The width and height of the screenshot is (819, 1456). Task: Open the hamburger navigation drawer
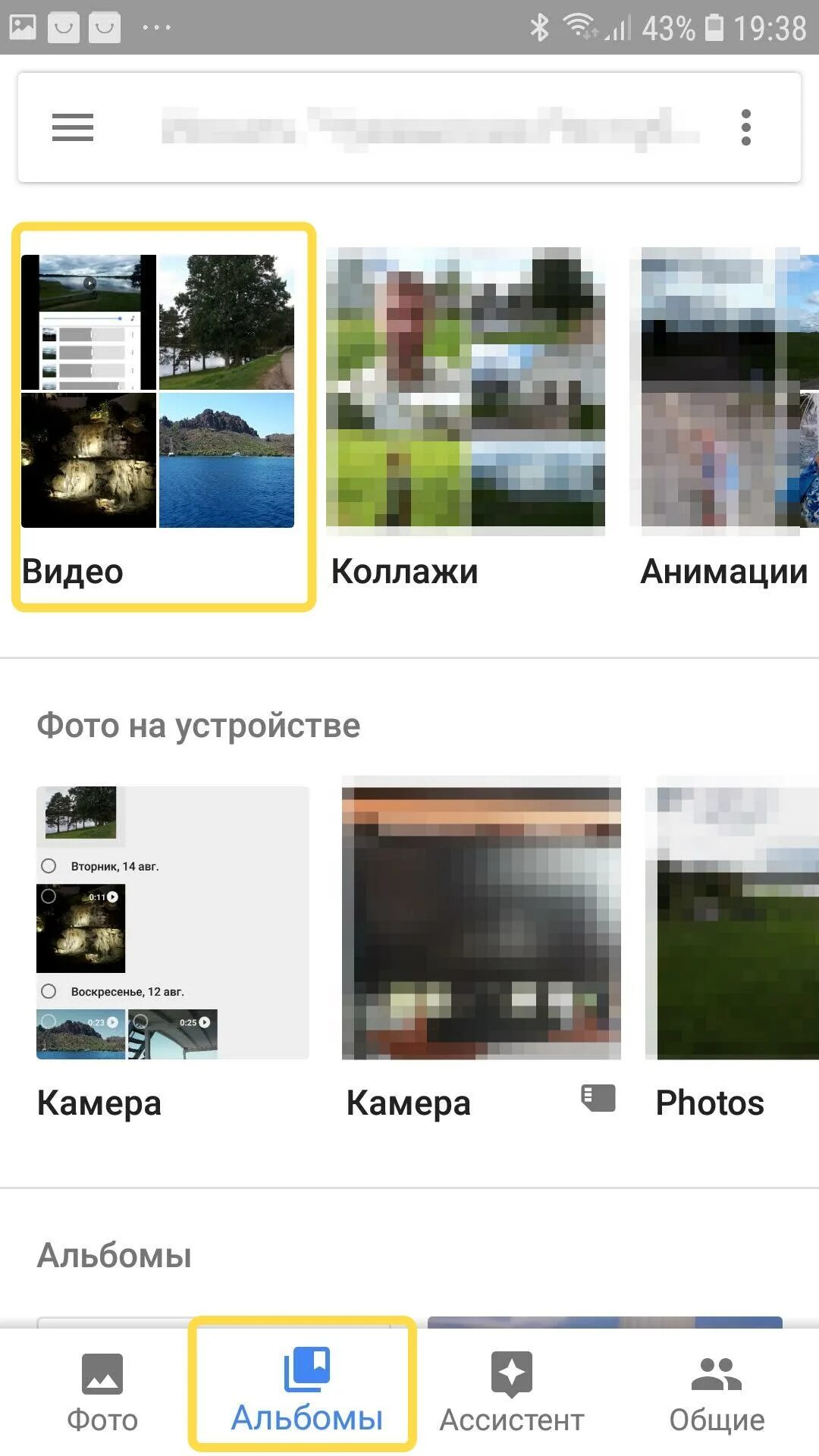point(73,127)
